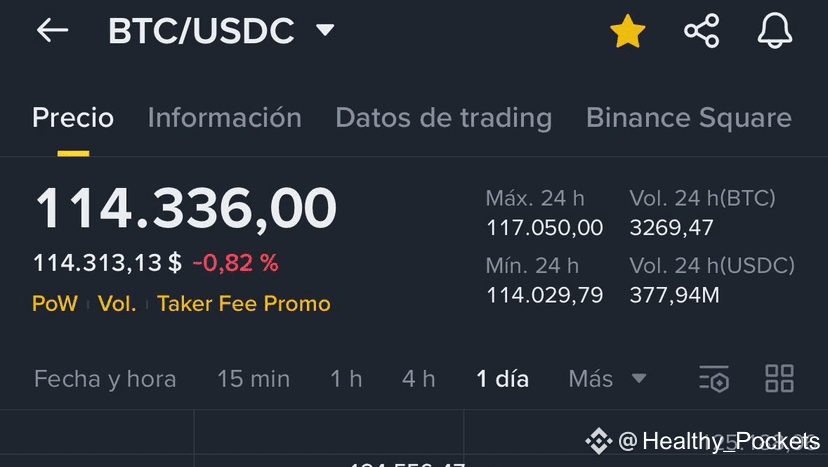Image resolution: width=828 pixels, height=467 pixels.
Task: Set chart interval to 15 min
Action: click(x=253, y=379)
